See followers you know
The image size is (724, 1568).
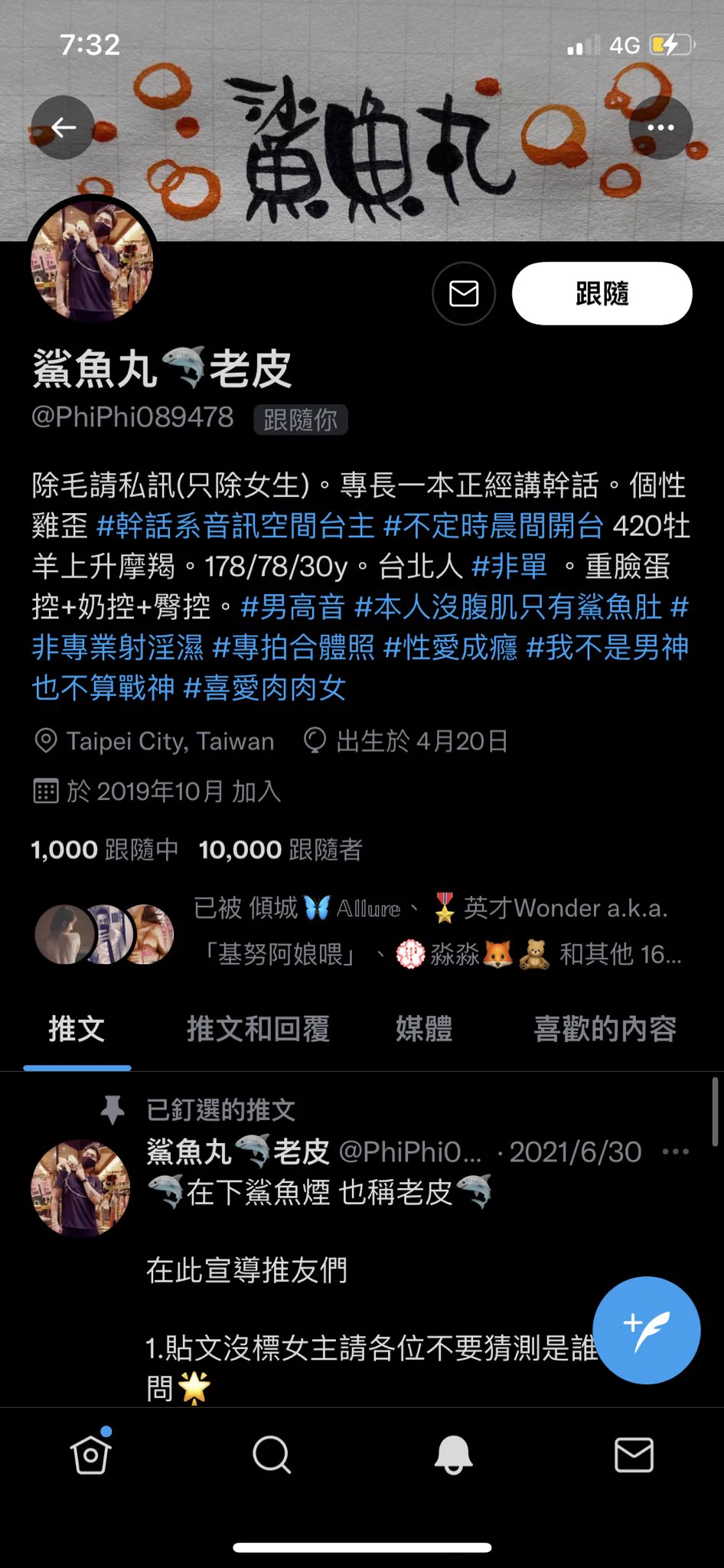(x=436, y=931)
